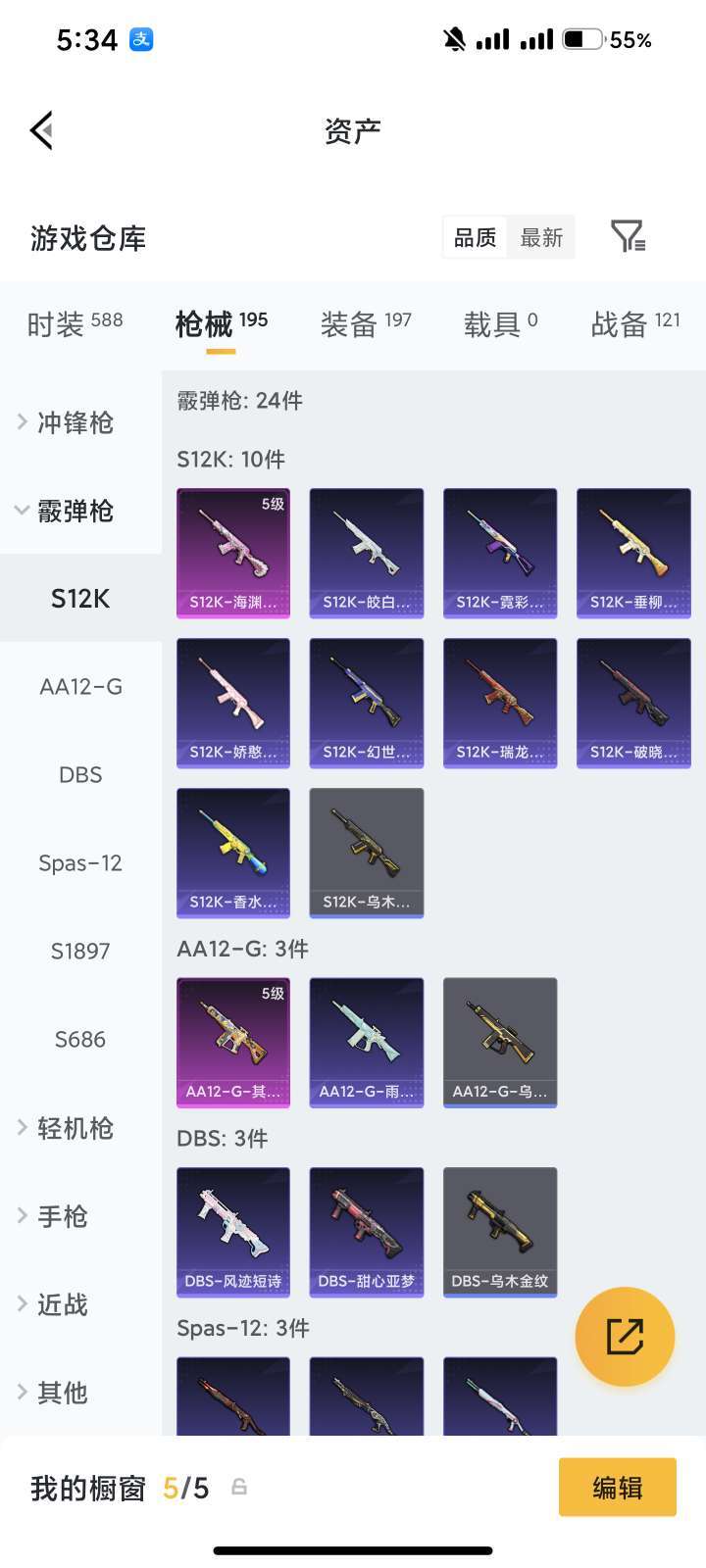Select AA12-G in the sidebar
The image size is (706, 1568).
(x=80, y=687)
